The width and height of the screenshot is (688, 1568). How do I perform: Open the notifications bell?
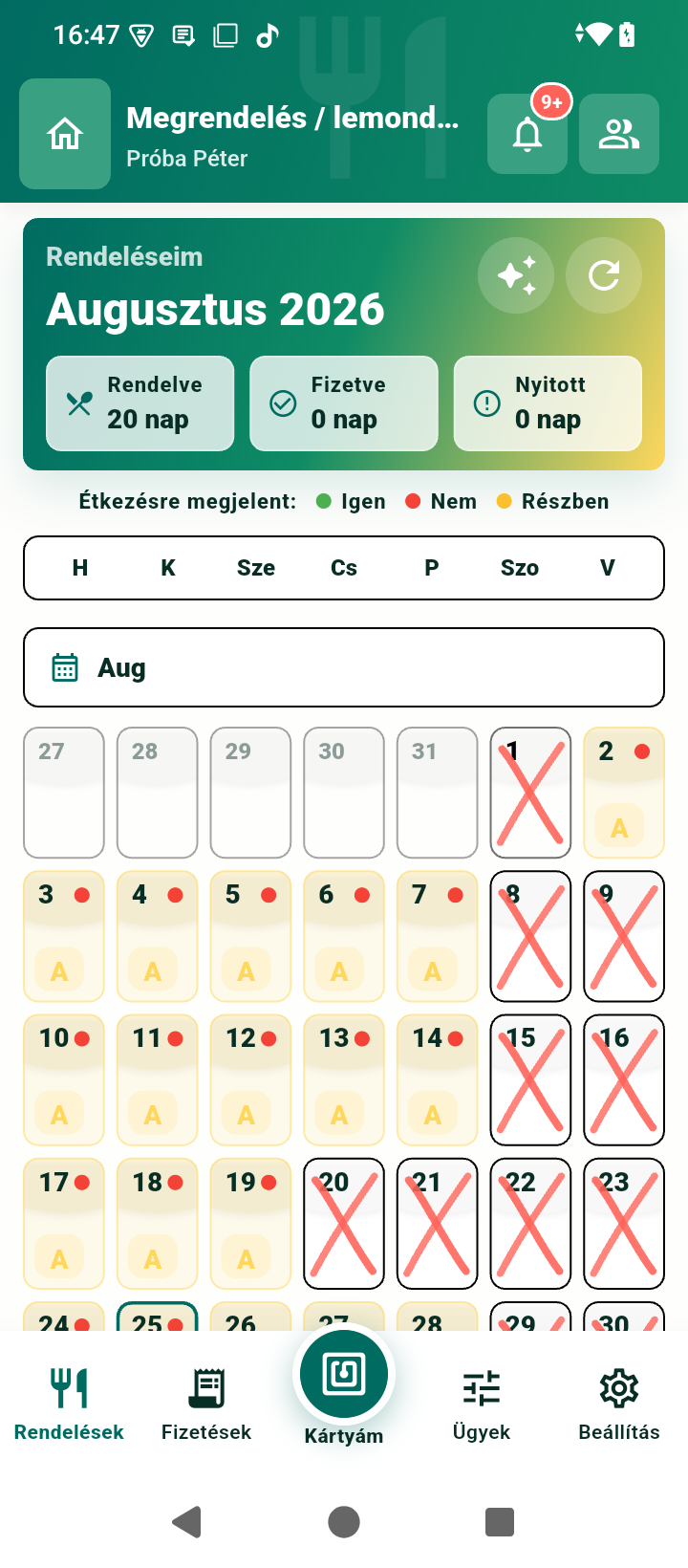point(527,134)
